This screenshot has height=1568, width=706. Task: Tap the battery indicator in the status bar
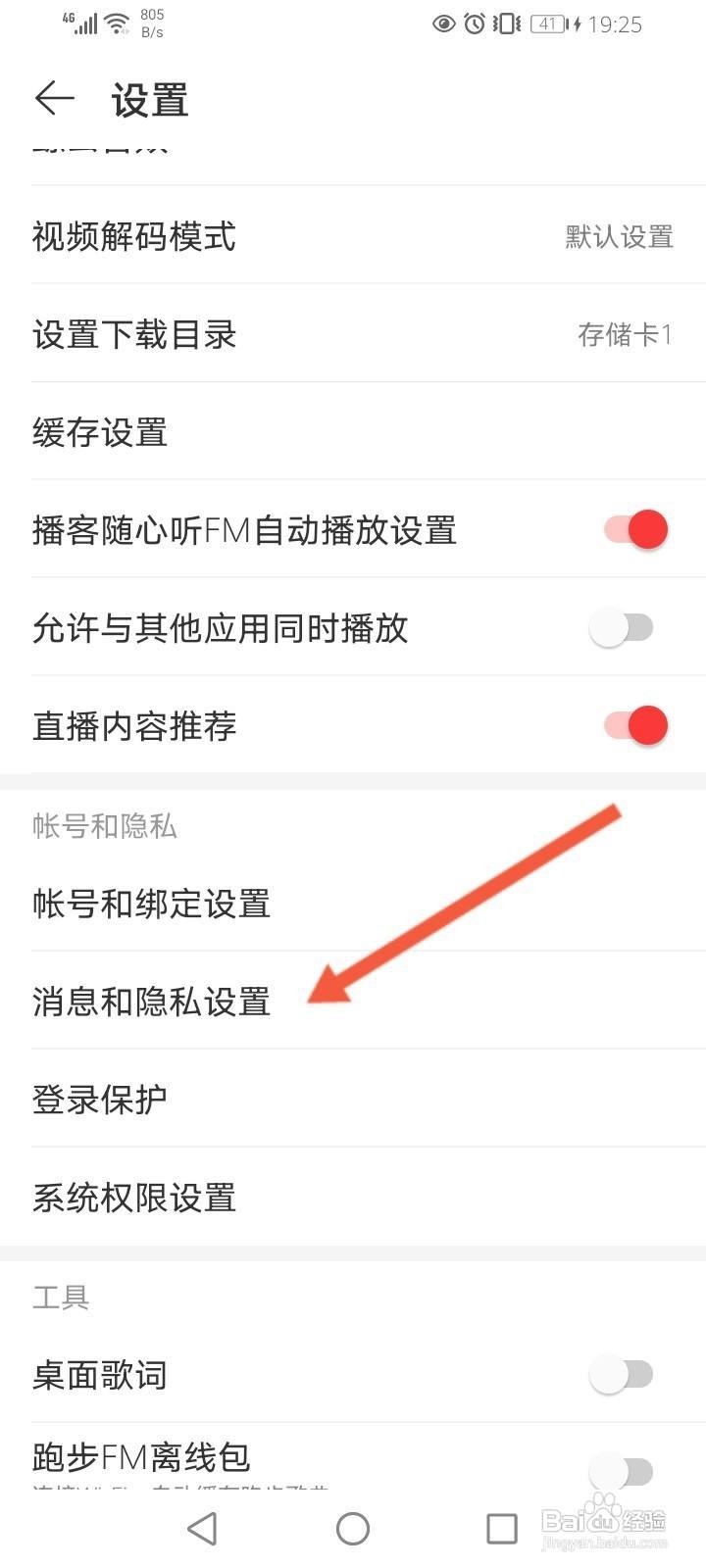pos(546,24)
